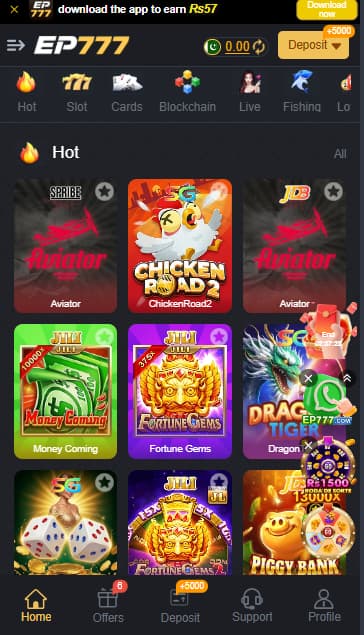364x635 pixels.
Task: Favorite the Fortune Gems game star
Action: click(x=219, y=336)
